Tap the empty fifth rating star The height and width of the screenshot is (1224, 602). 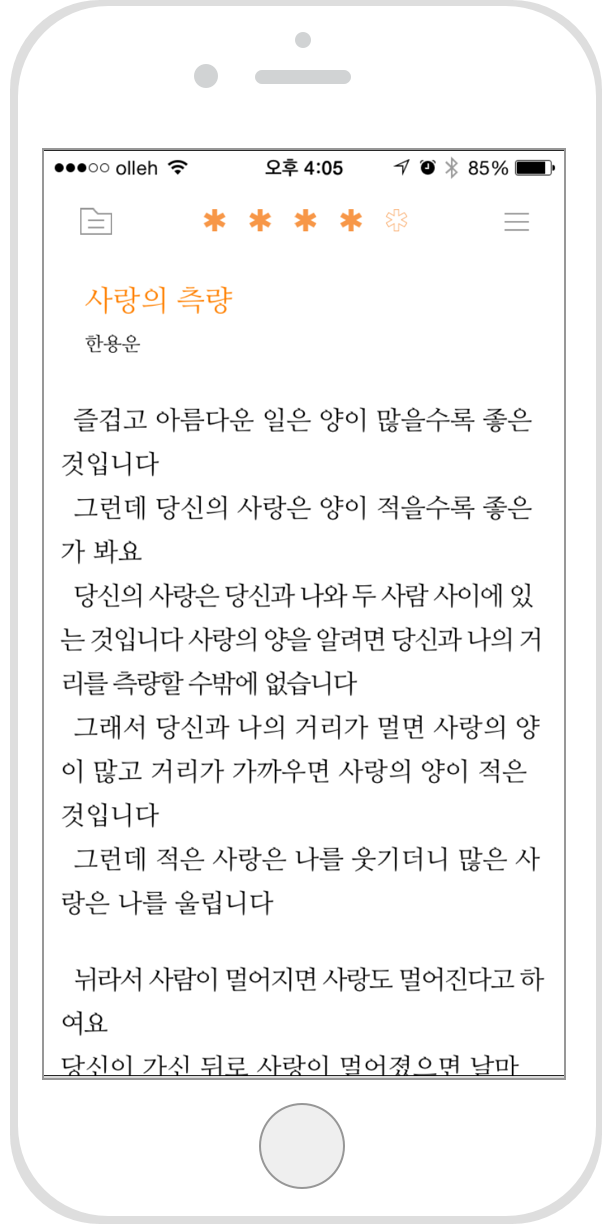pos(397,221)
